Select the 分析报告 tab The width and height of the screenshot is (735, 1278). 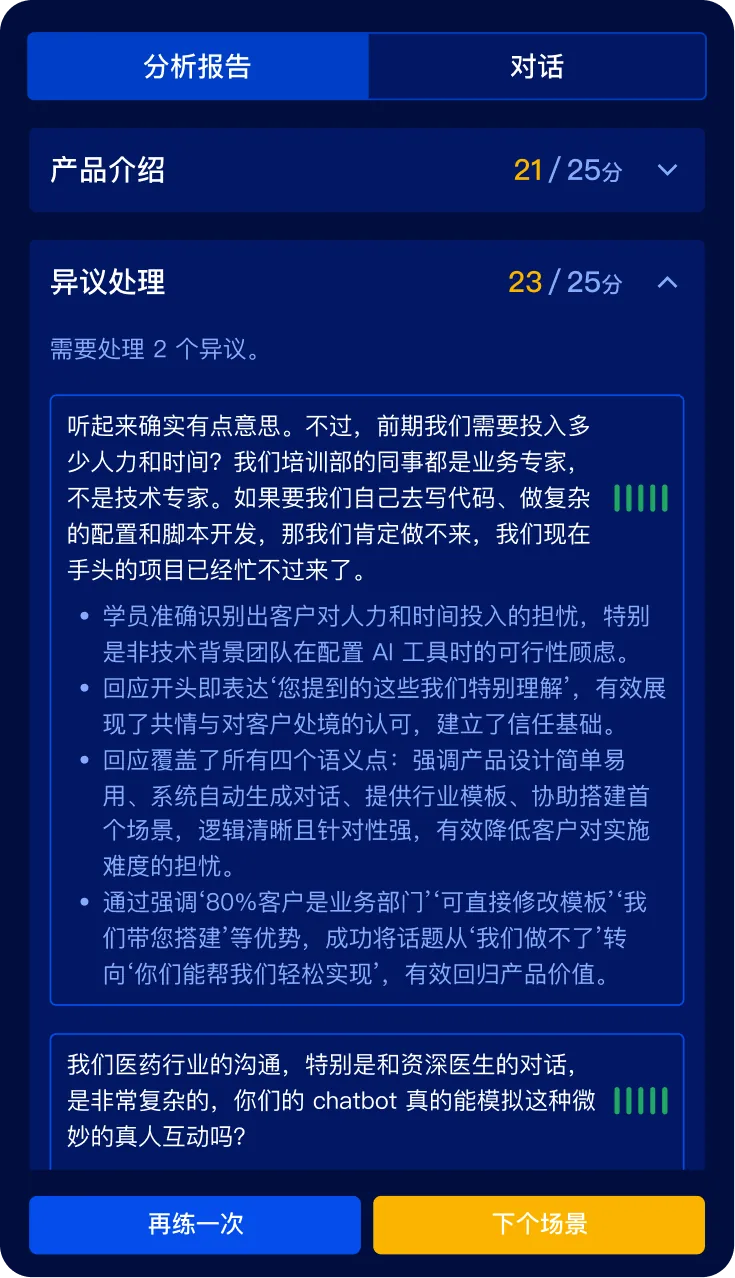198,67
